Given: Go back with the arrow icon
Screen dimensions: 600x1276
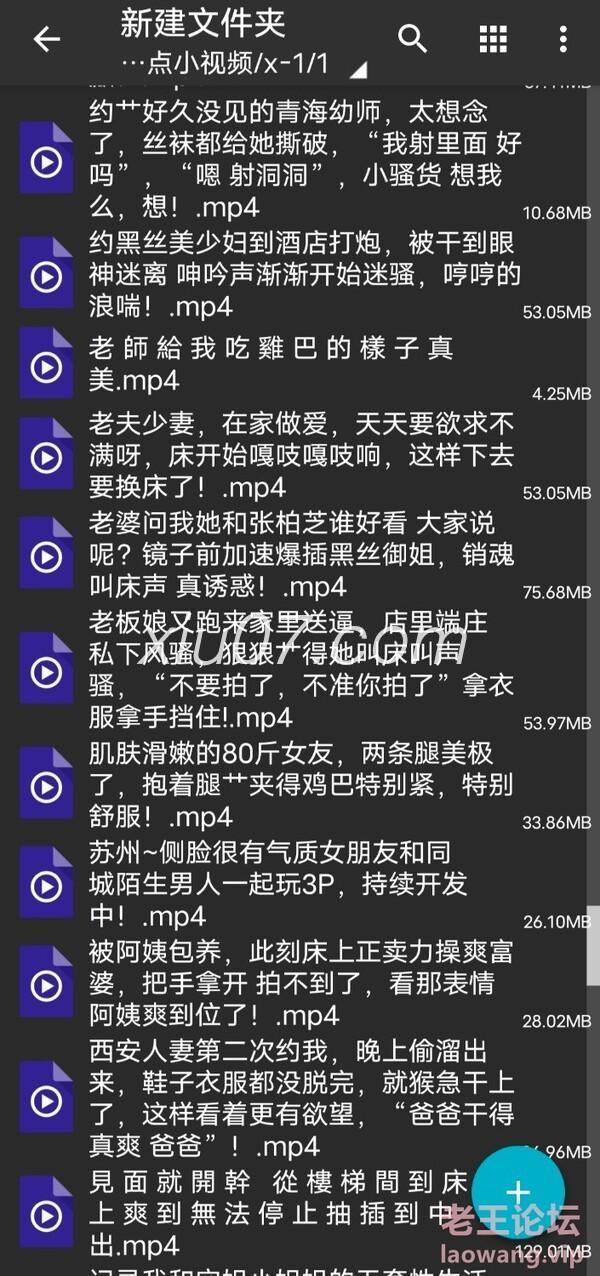Looking at the screenshot, I should [46, 39].
